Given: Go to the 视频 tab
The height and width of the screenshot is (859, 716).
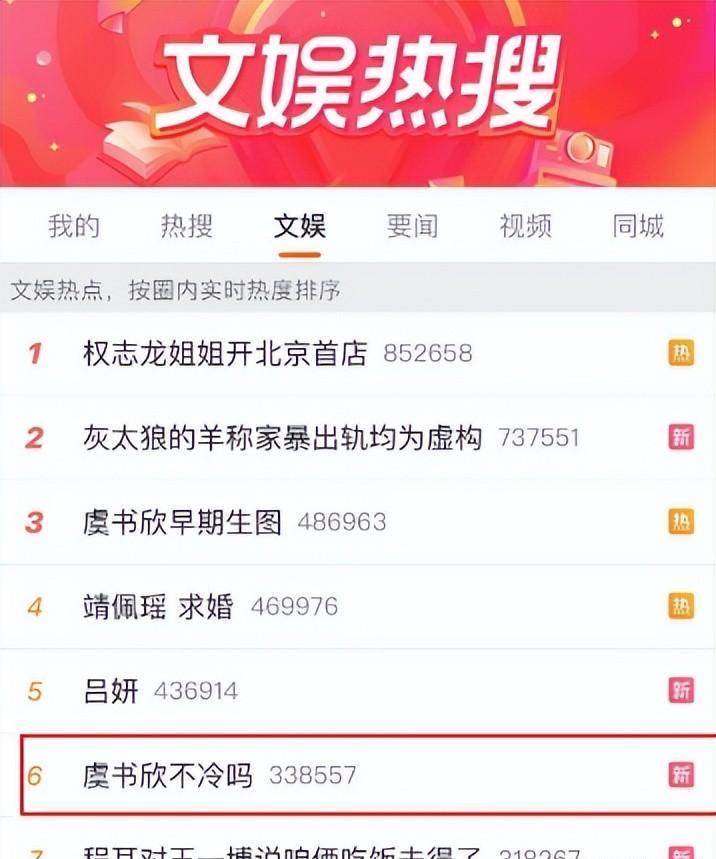Looking at the screenshot, I should (x=526, y=226).
